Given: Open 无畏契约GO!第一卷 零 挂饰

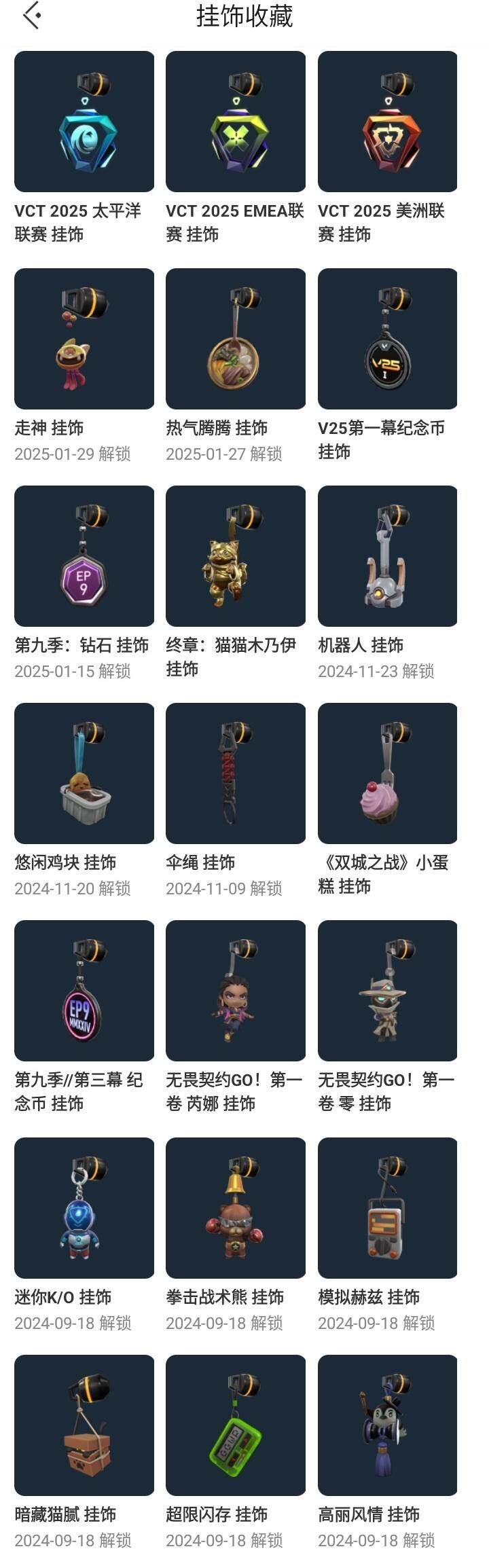Looking at the screenshot, I should click(387, 991).
